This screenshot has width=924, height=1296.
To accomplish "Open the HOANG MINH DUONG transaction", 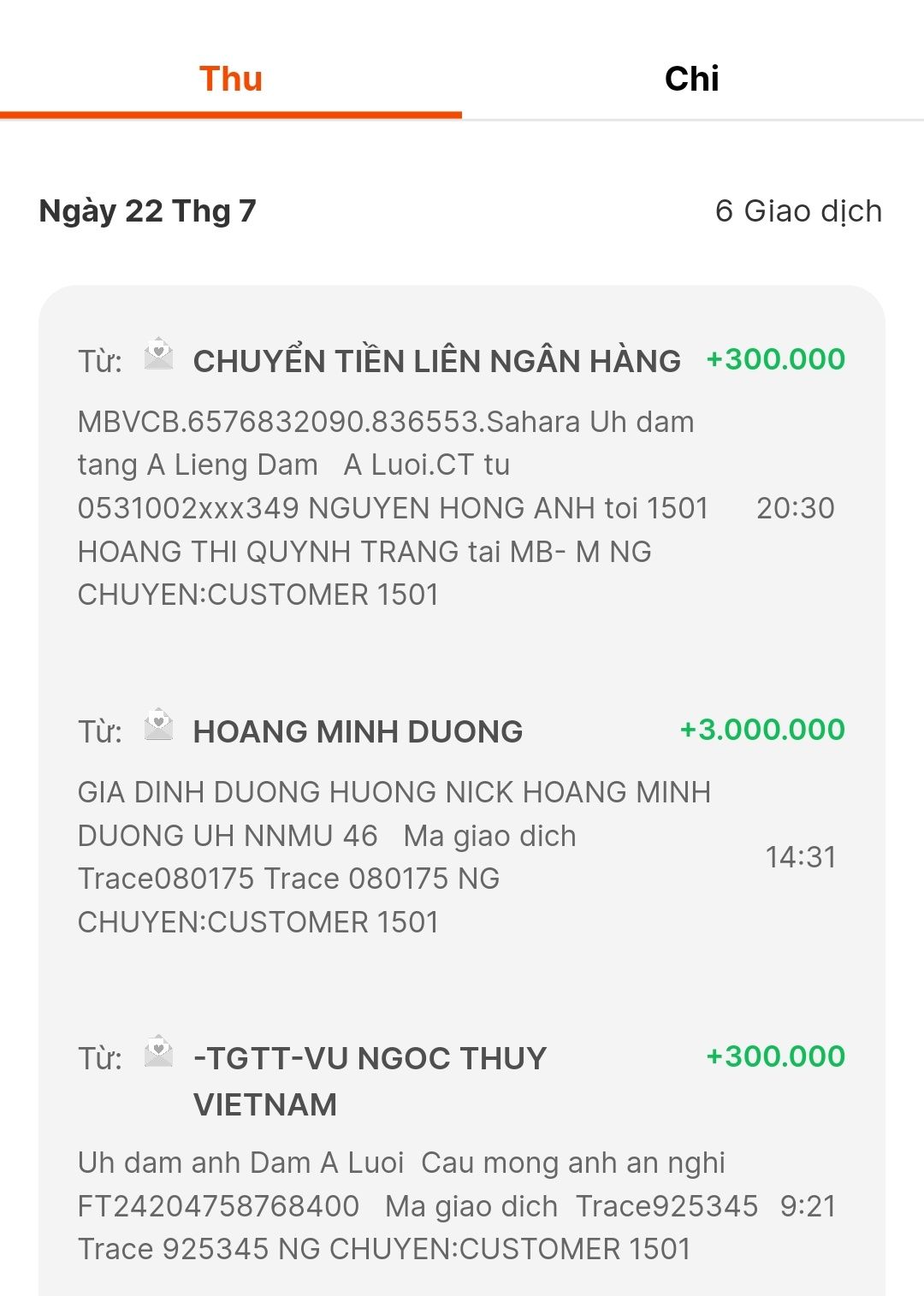I will pyautogui.click(x=358, y=731).
